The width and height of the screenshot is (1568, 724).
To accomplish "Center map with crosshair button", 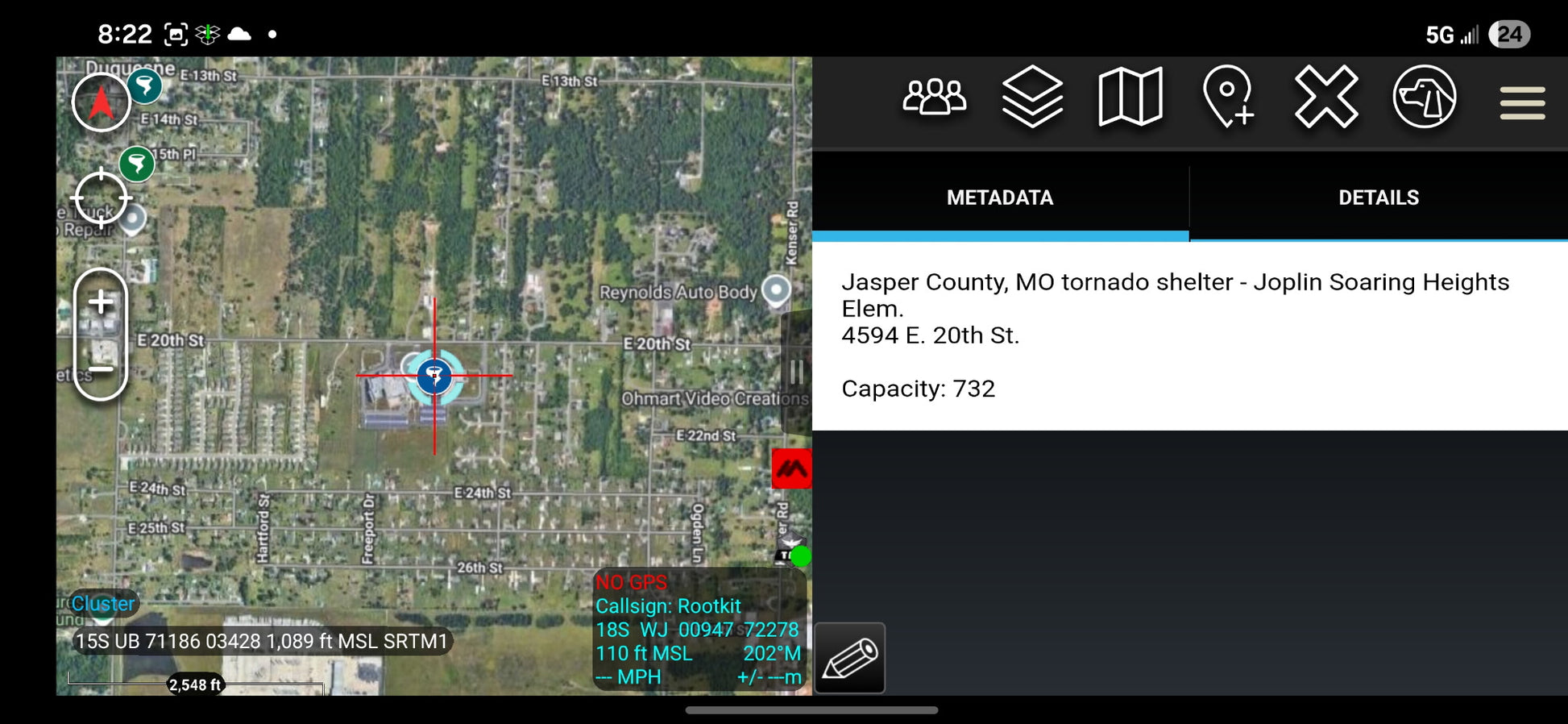I will click(x=101, y=198).
